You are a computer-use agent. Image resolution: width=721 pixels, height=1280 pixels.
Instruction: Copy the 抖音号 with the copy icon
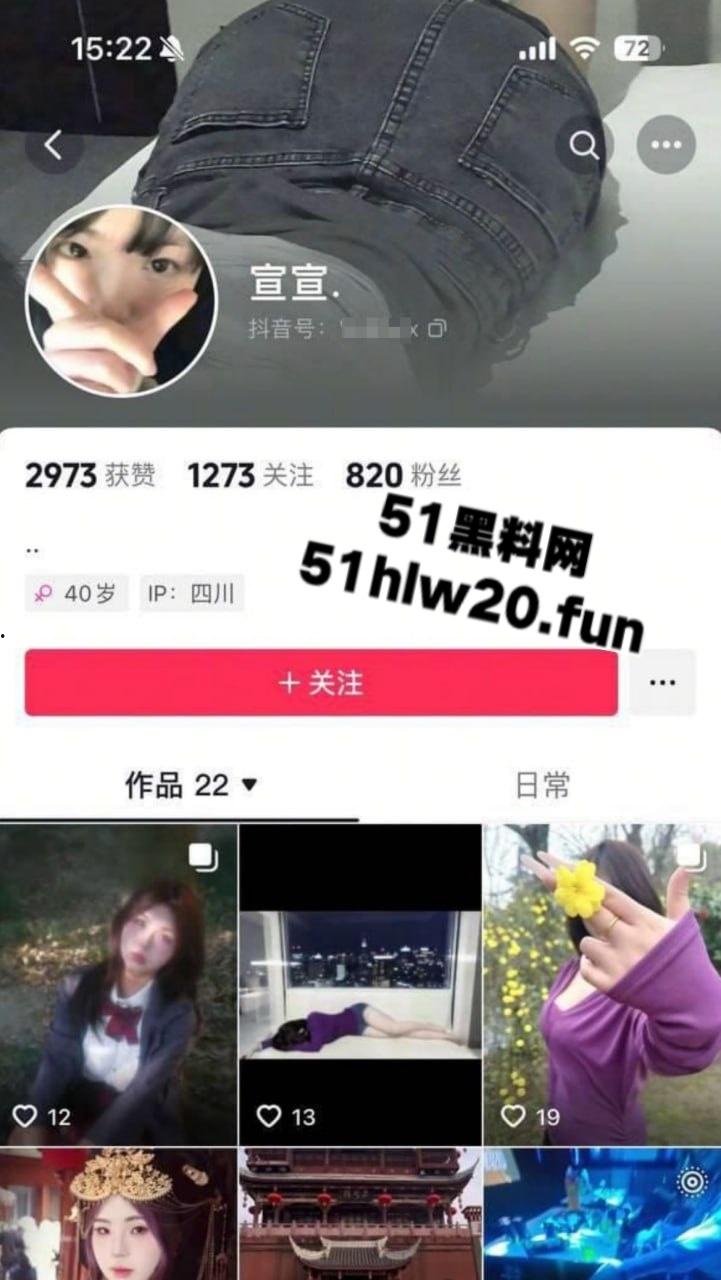coord(437,329)
